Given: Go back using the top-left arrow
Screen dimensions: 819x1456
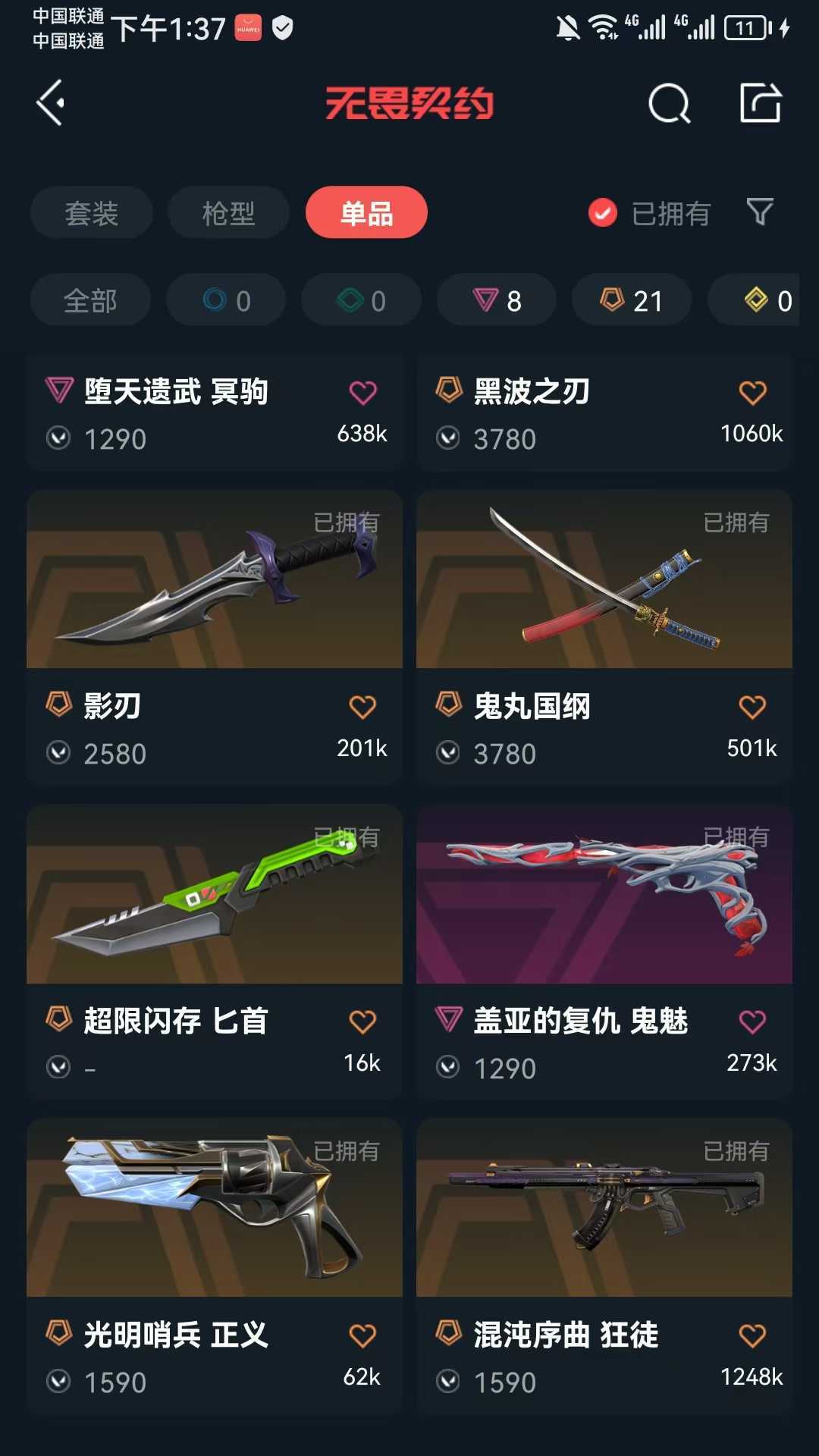Looking at the screenshot, I should [x=50, y=103].
